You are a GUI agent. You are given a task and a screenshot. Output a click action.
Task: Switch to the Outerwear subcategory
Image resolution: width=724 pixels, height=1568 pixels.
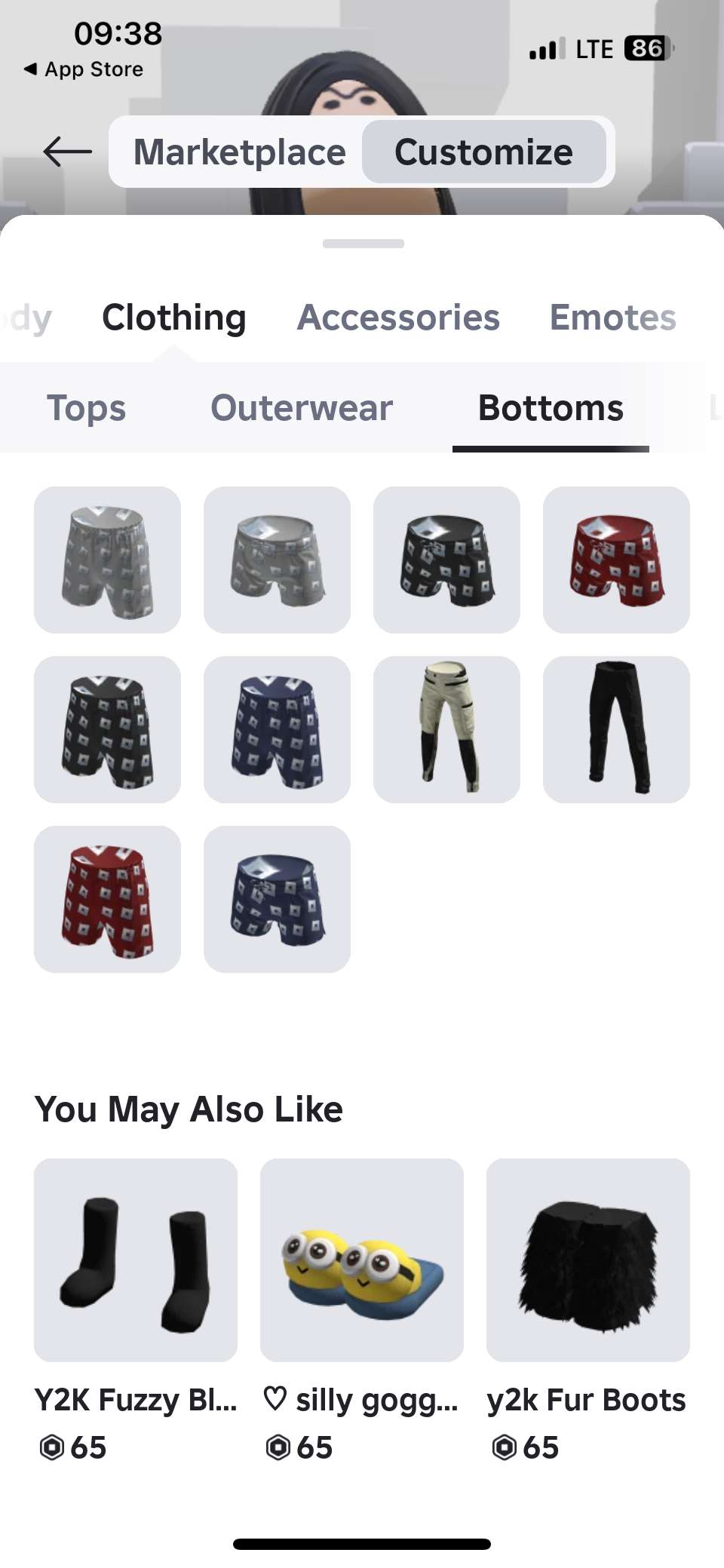tap(302, 408)
